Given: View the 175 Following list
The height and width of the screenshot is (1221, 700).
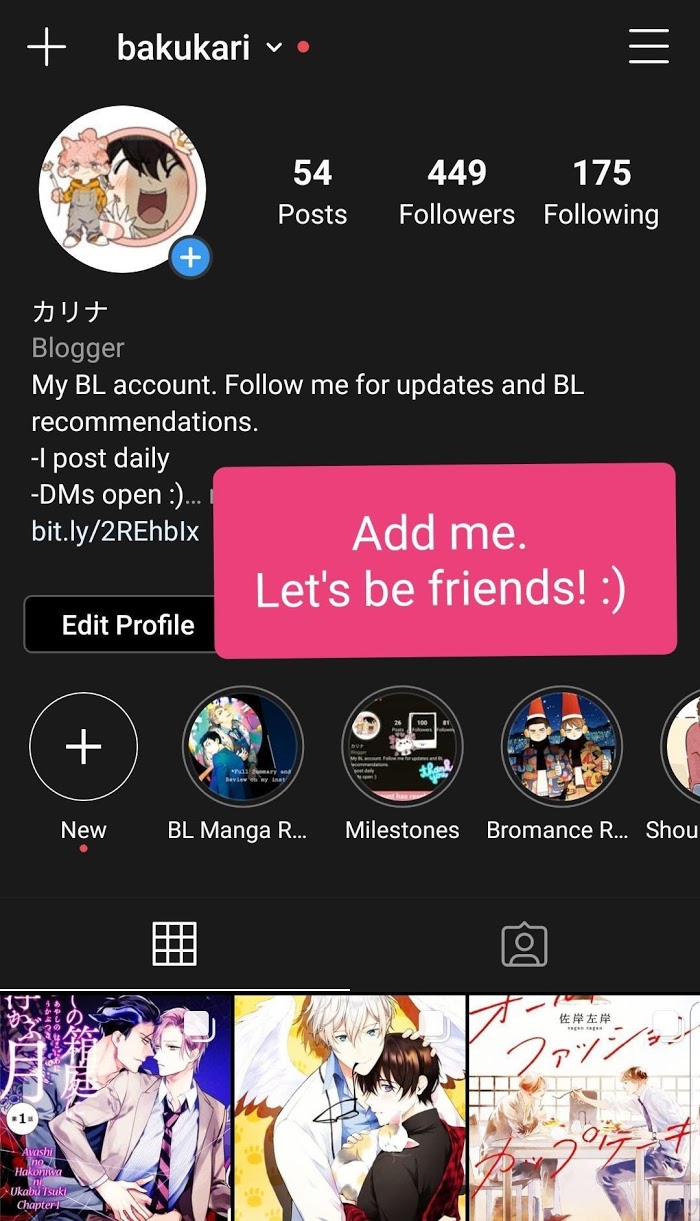Looking at the screenshot, I should [x=601, y=192].
